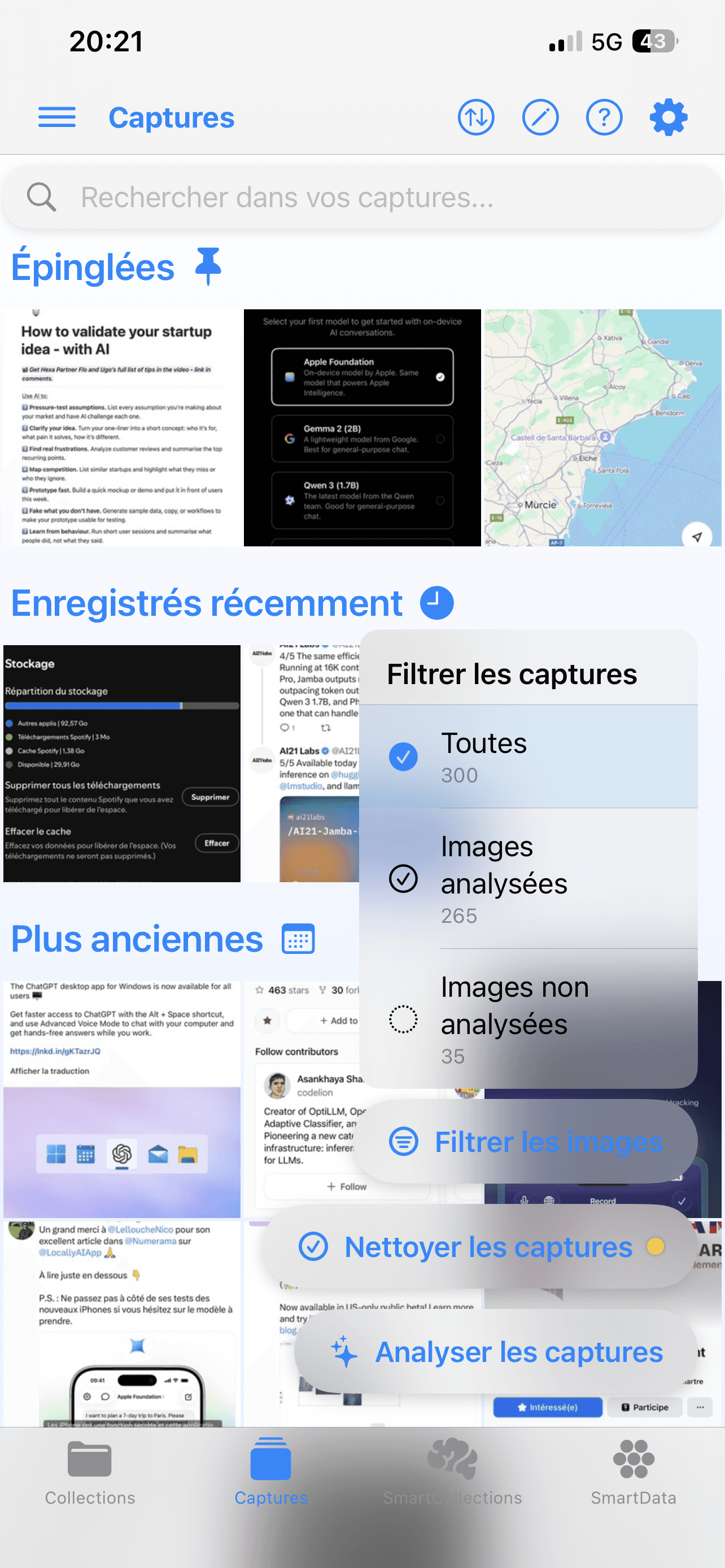
Task: Open the side navigation hamburger menu
Action: point(56,117)
